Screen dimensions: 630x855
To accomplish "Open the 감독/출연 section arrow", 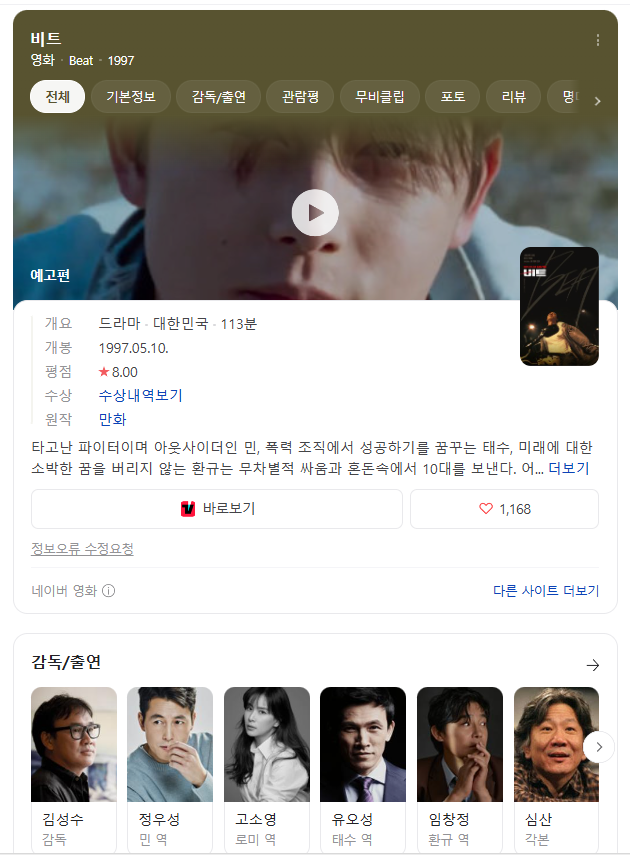I will (592, 664).
